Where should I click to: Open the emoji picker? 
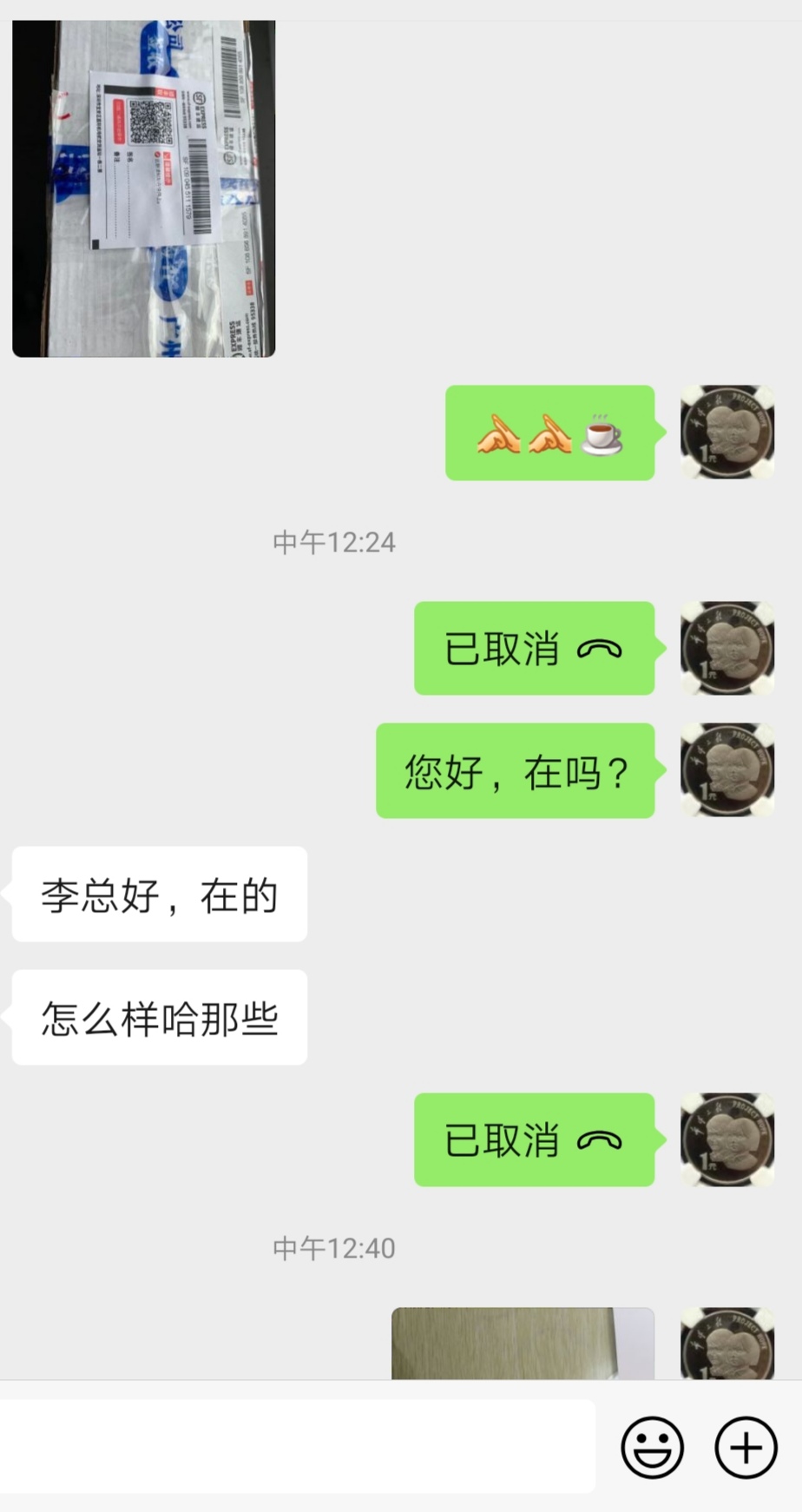[x=652, y=1447]
